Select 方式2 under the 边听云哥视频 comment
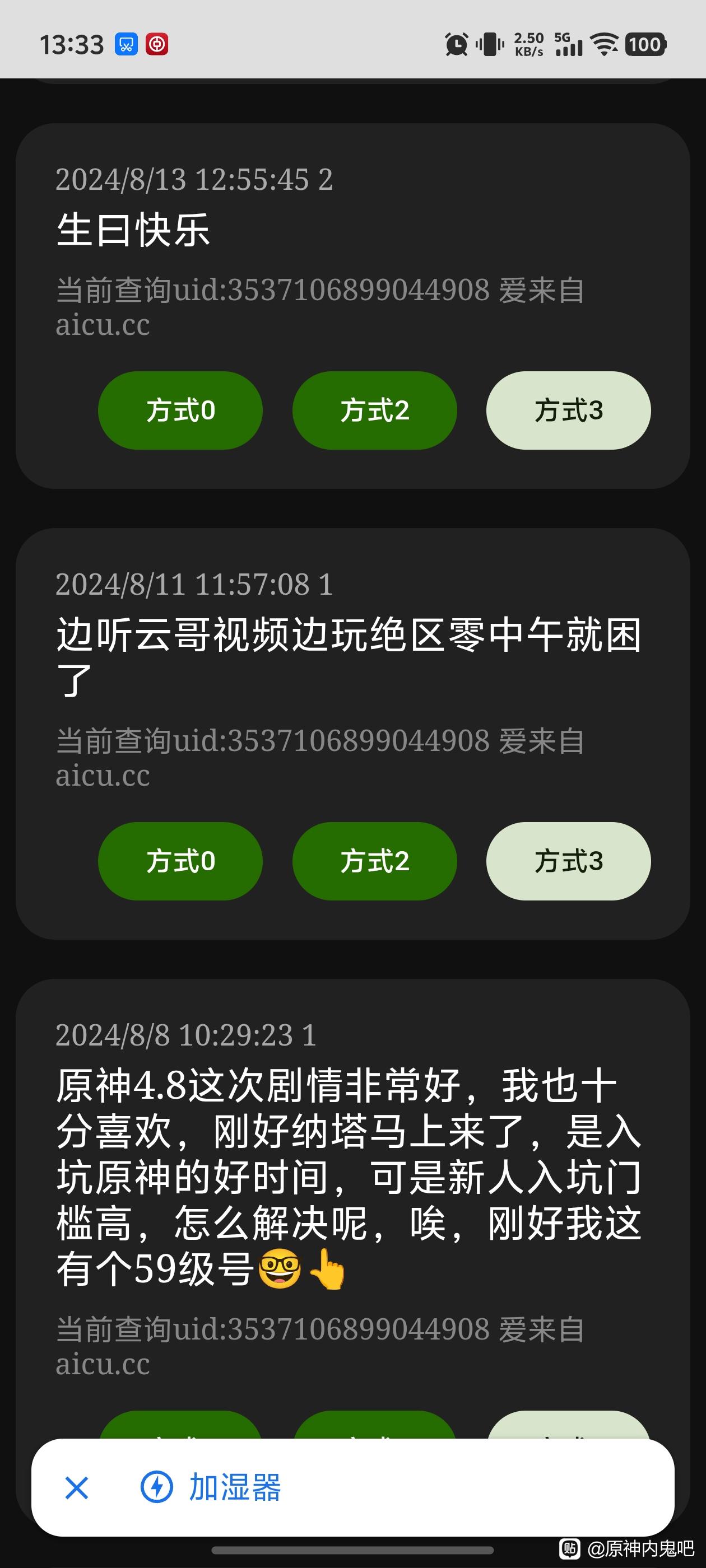706x1568 pixels. 375,861
